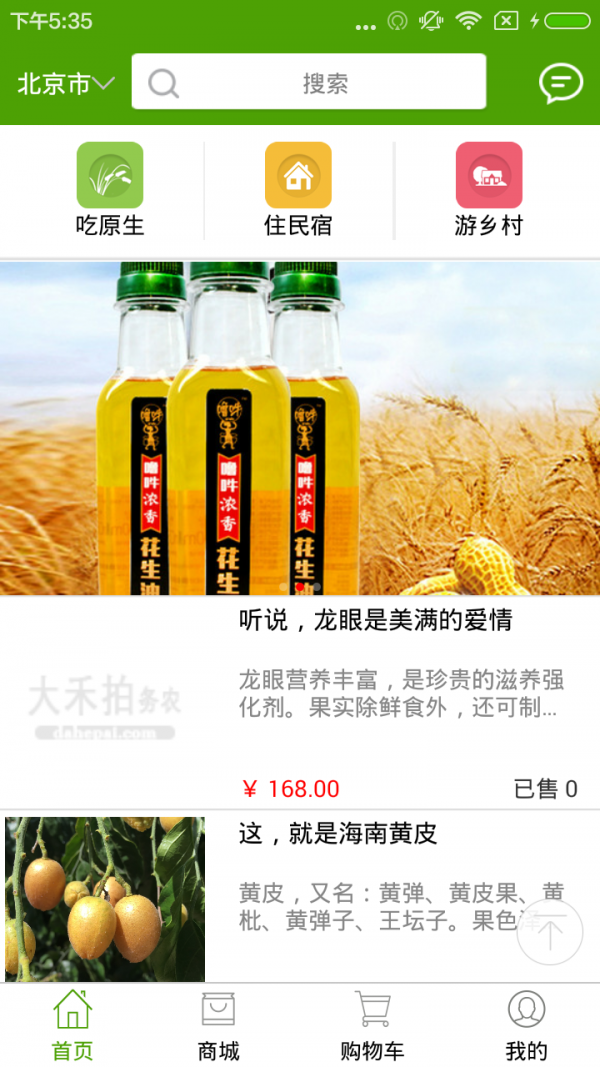The height and width of the screenshot is (1067, 600).
Task: Jump back to top with the arrow button
Action: pos(549,932)
